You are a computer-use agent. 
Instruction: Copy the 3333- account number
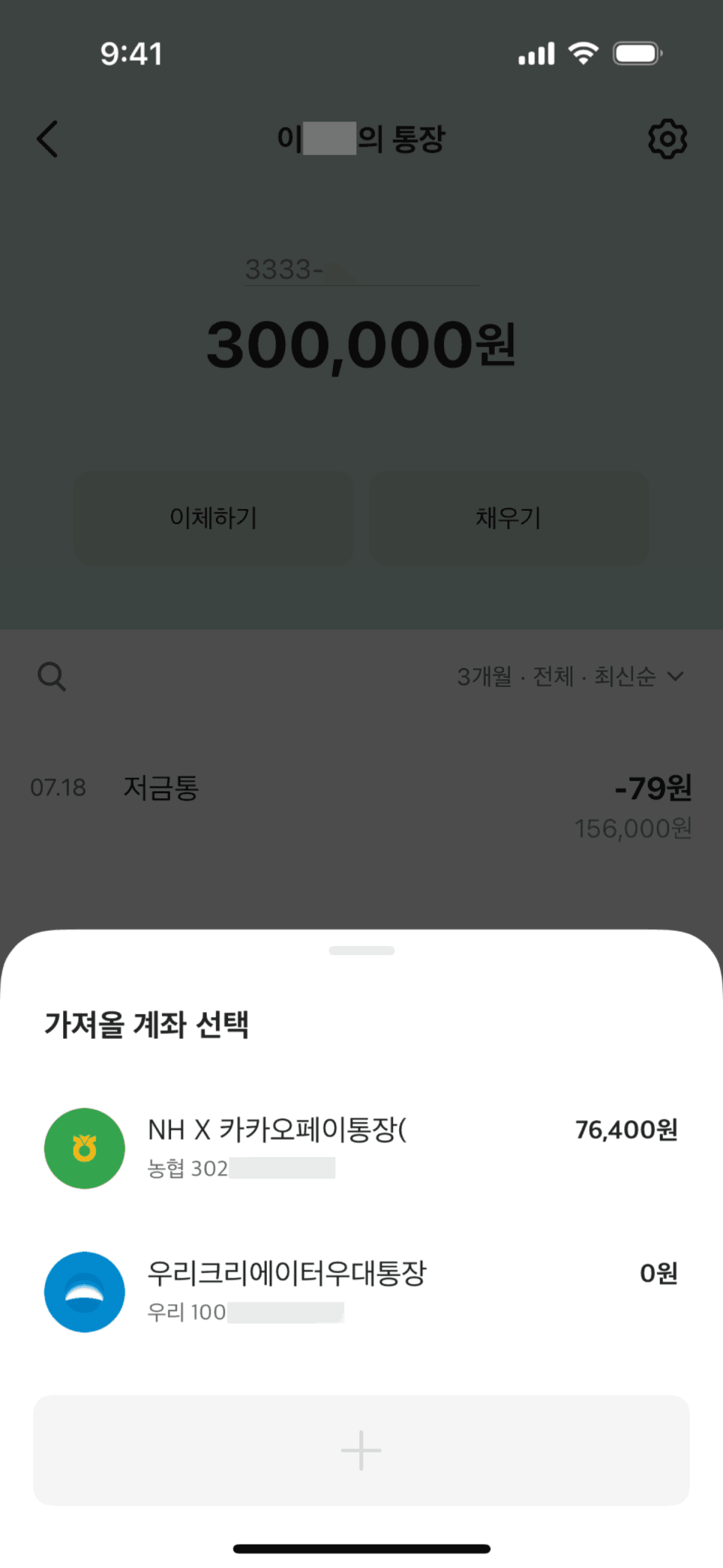361,270
